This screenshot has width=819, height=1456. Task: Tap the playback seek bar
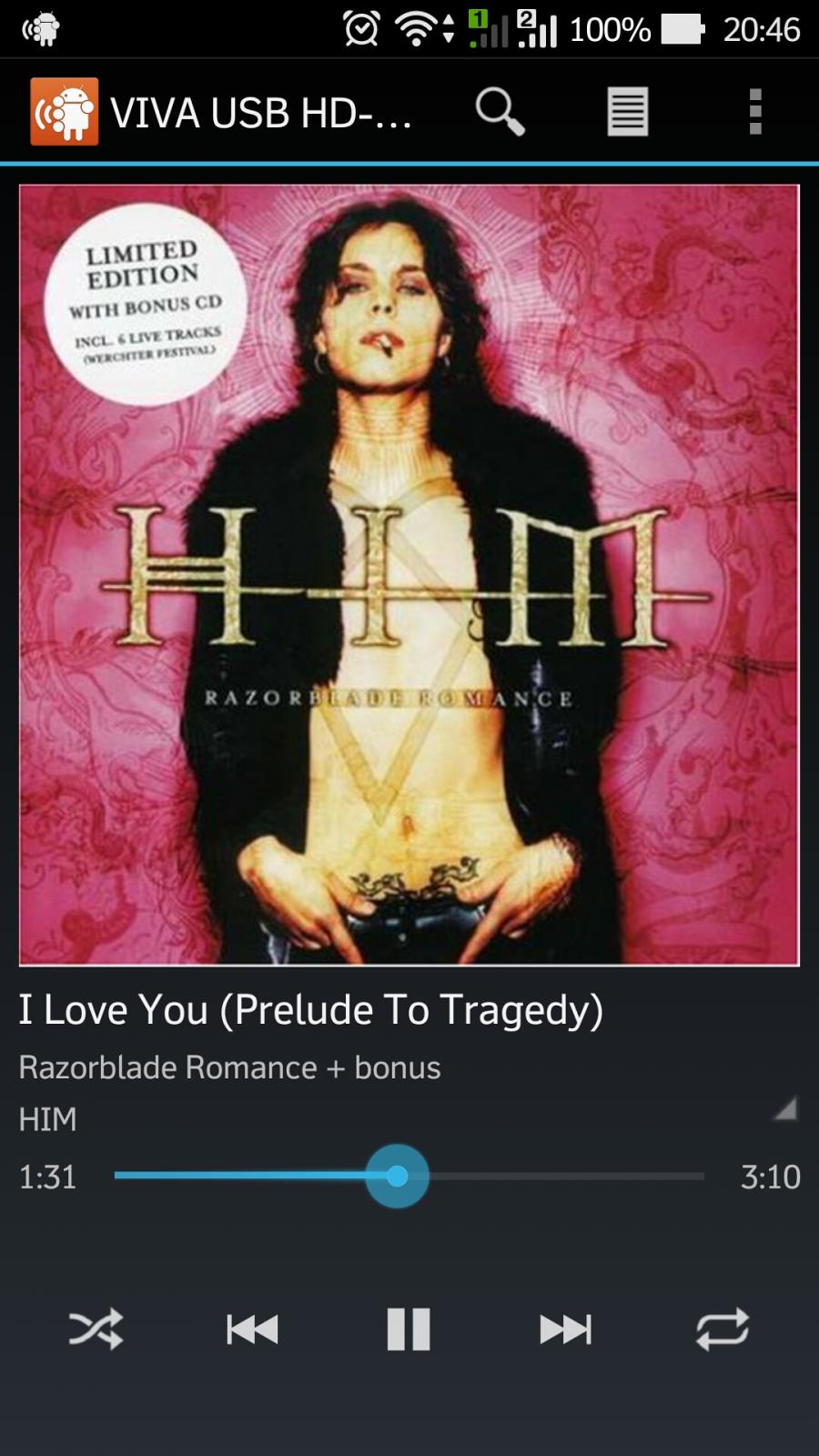409,1176
